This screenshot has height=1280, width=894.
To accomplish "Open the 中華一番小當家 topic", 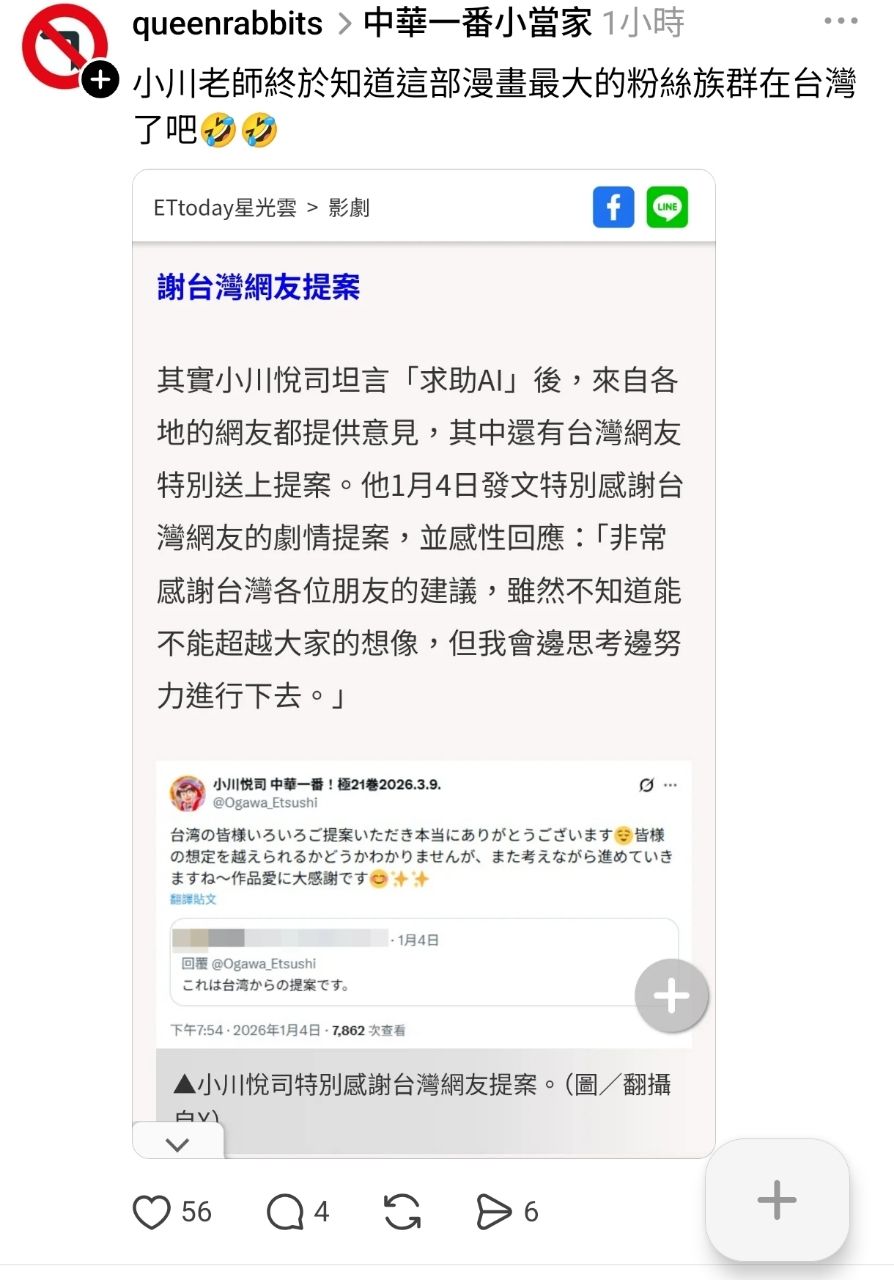I will (x=478, y=22).
